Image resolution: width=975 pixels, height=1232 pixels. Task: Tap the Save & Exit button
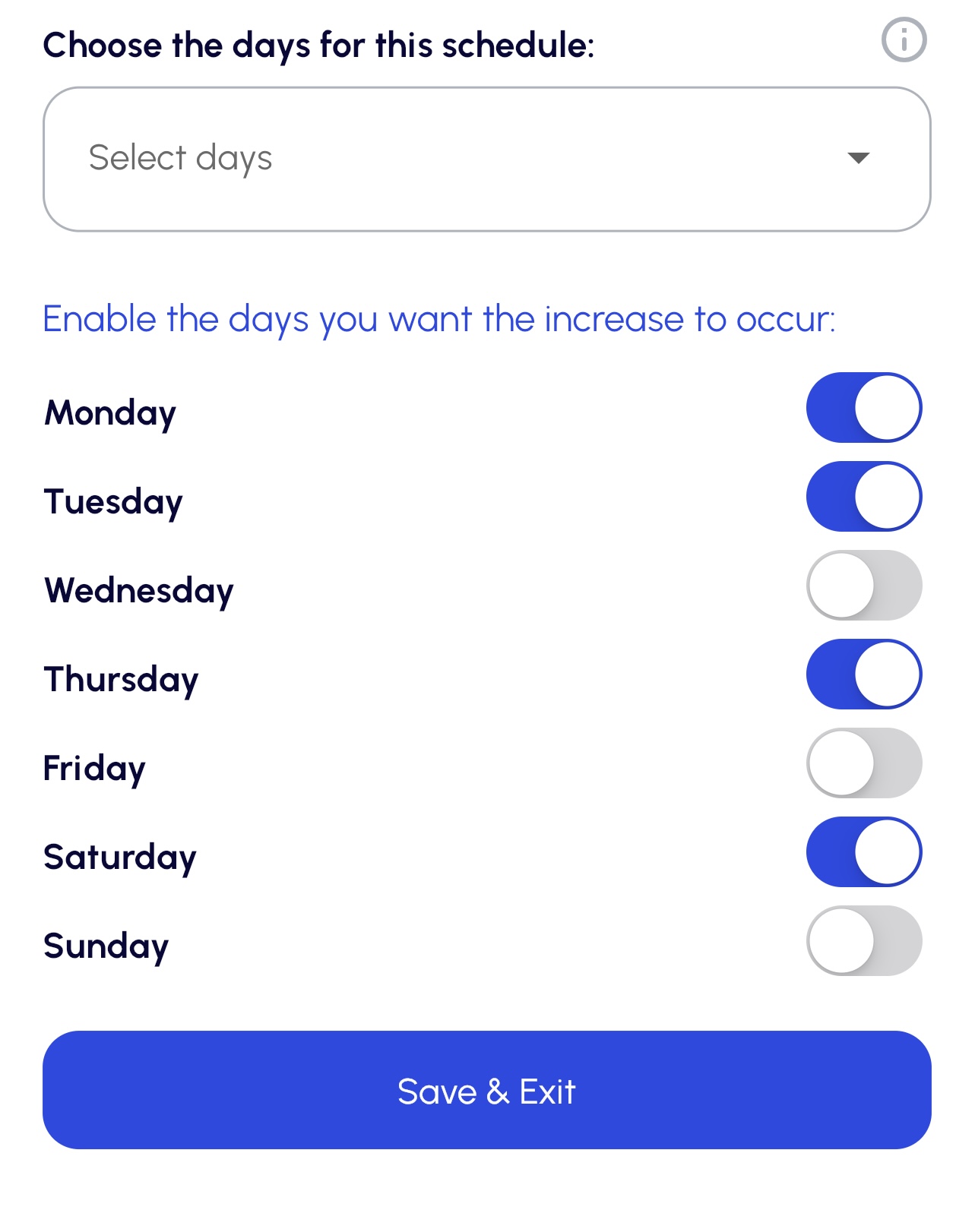tap(486, 1091)
